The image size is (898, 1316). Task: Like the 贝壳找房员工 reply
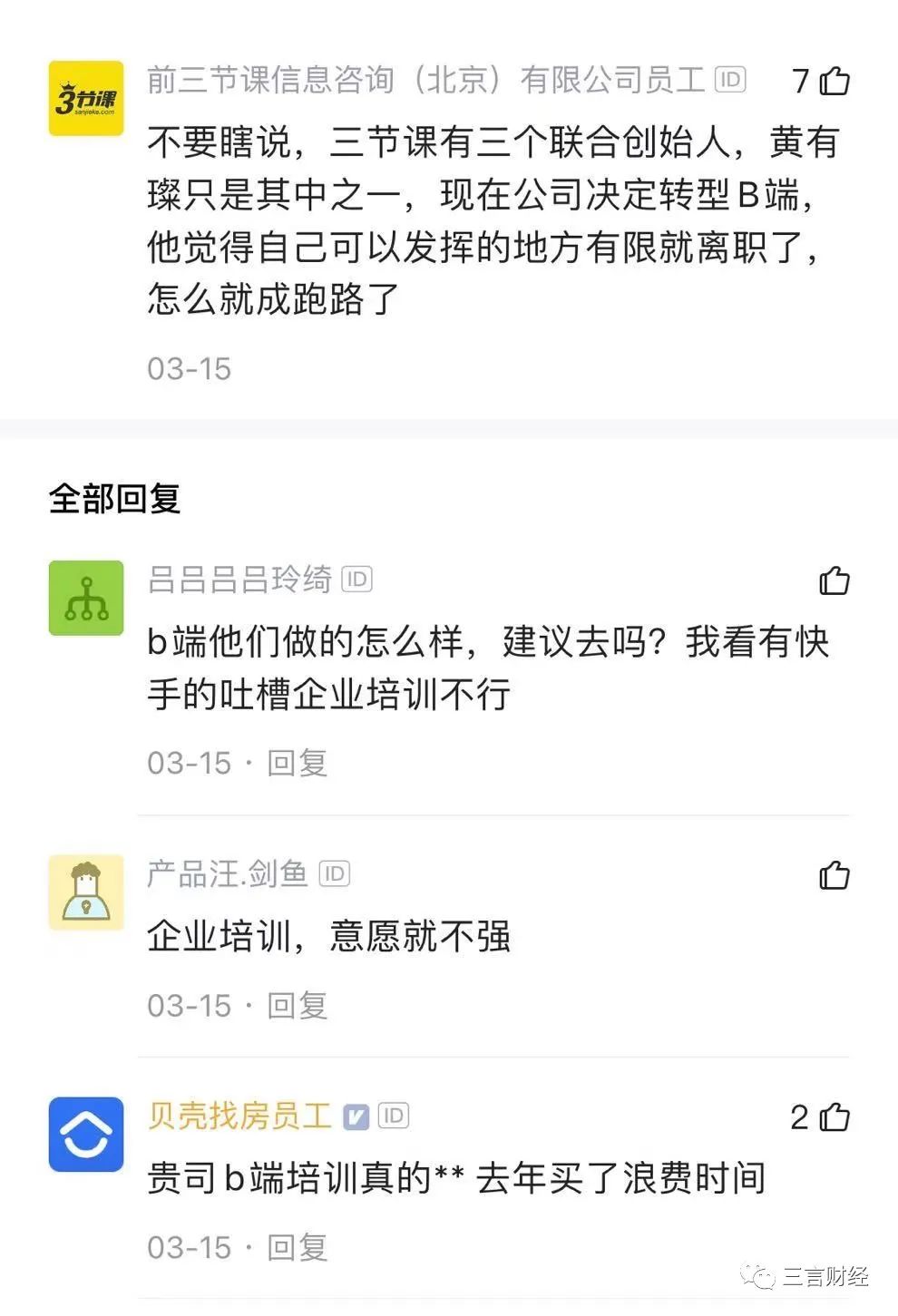tap(835, 1117)
